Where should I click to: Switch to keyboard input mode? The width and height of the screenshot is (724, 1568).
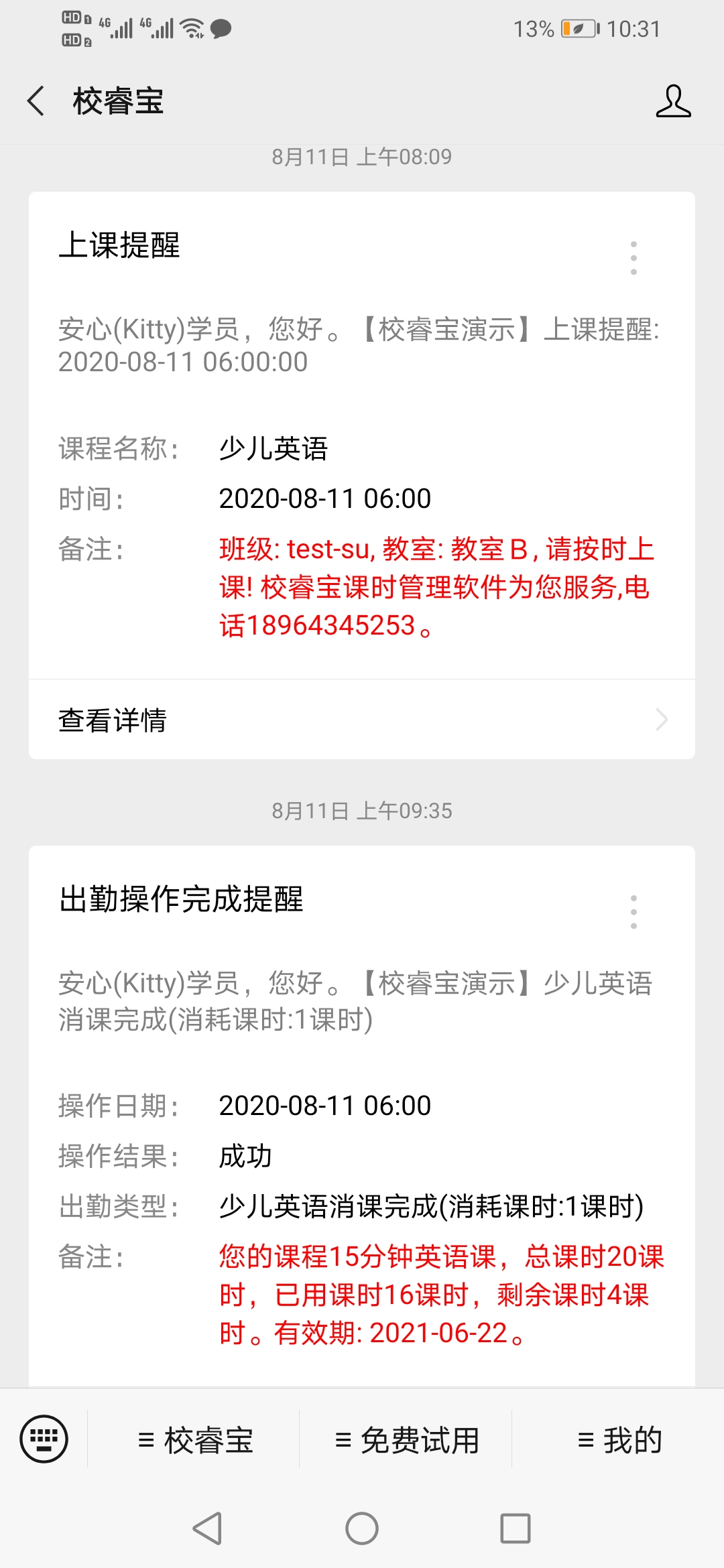tap(44, 1439)
